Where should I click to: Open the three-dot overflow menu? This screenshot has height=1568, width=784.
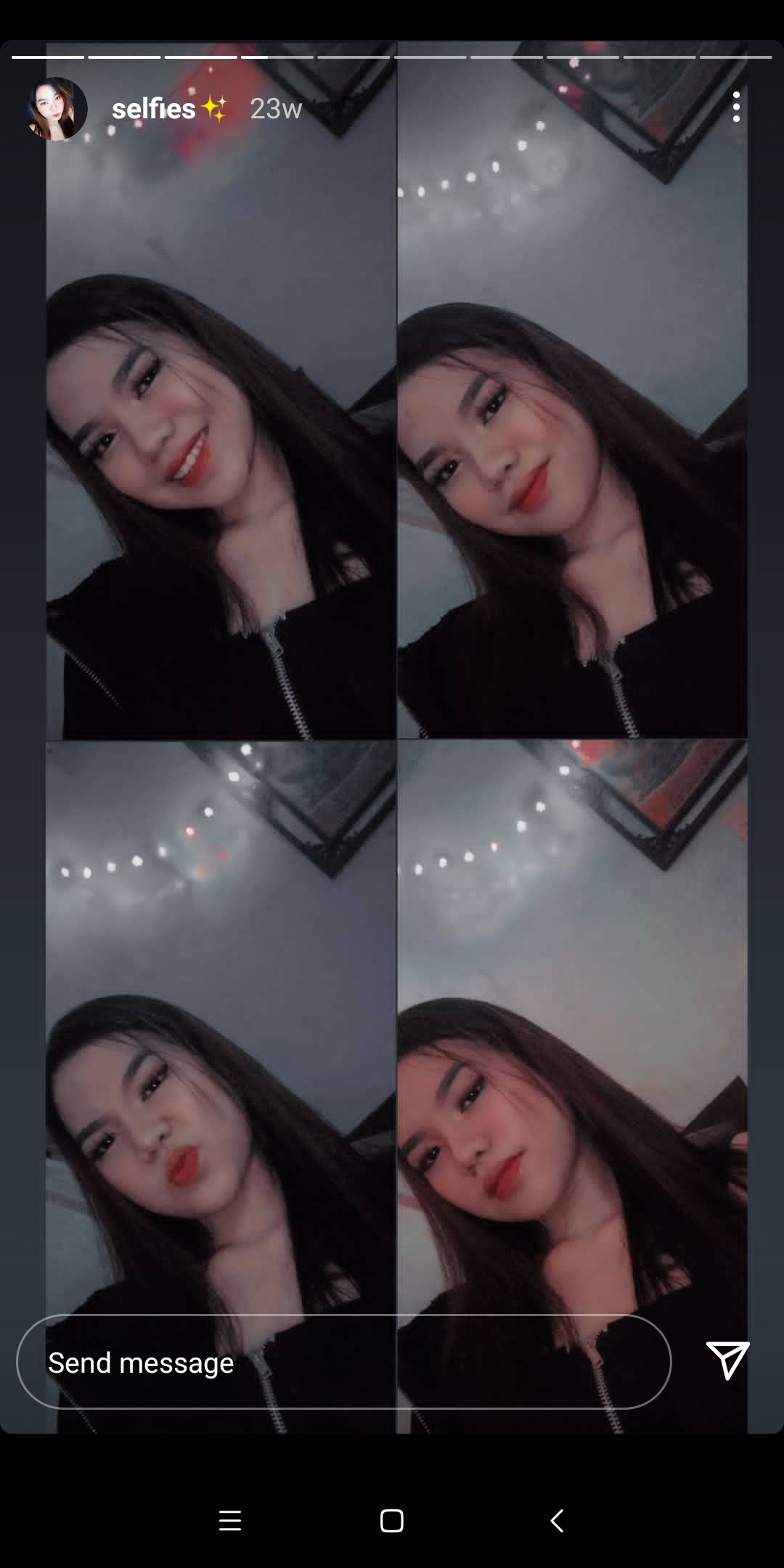point(736,107)
